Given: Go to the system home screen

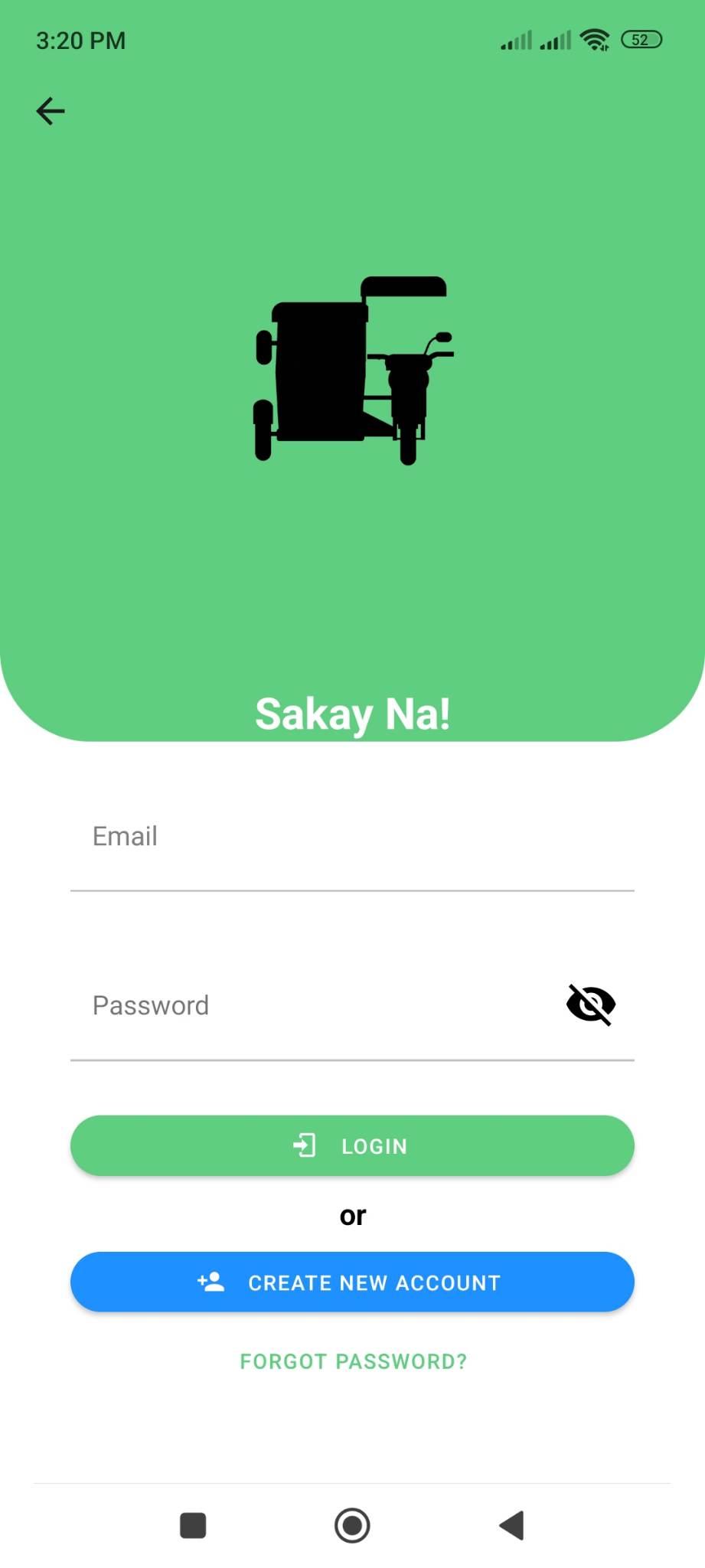Looking at the screenshot, I should click(x=352, y=1525).
